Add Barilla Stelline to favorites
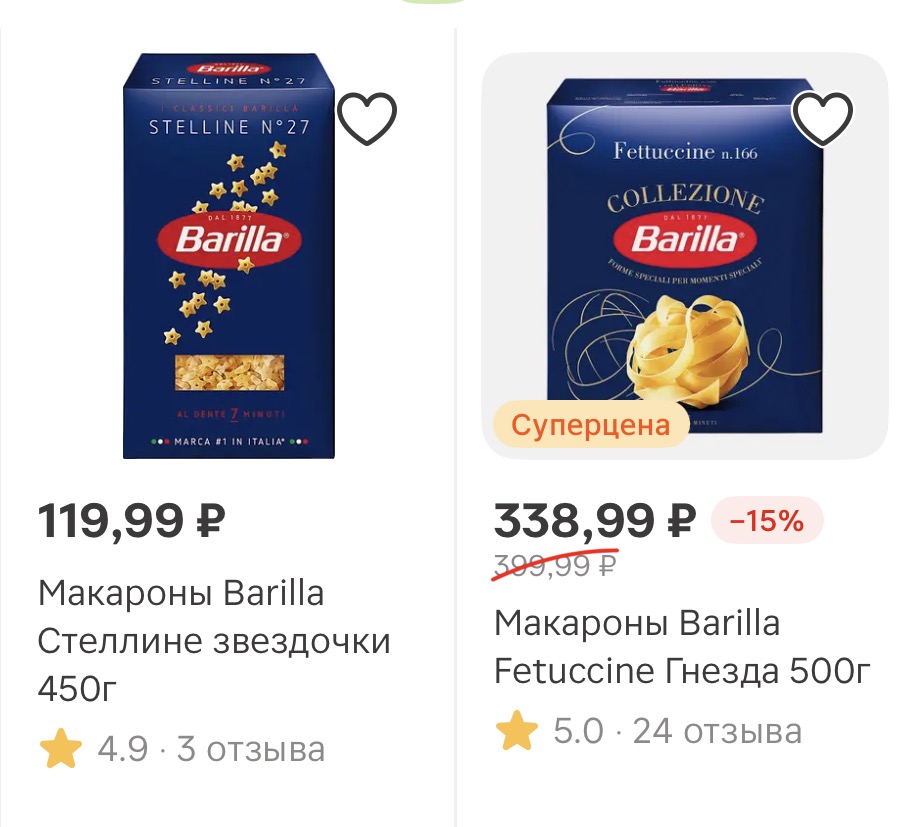This screenshot has width=913, height=827. point(367,119)
